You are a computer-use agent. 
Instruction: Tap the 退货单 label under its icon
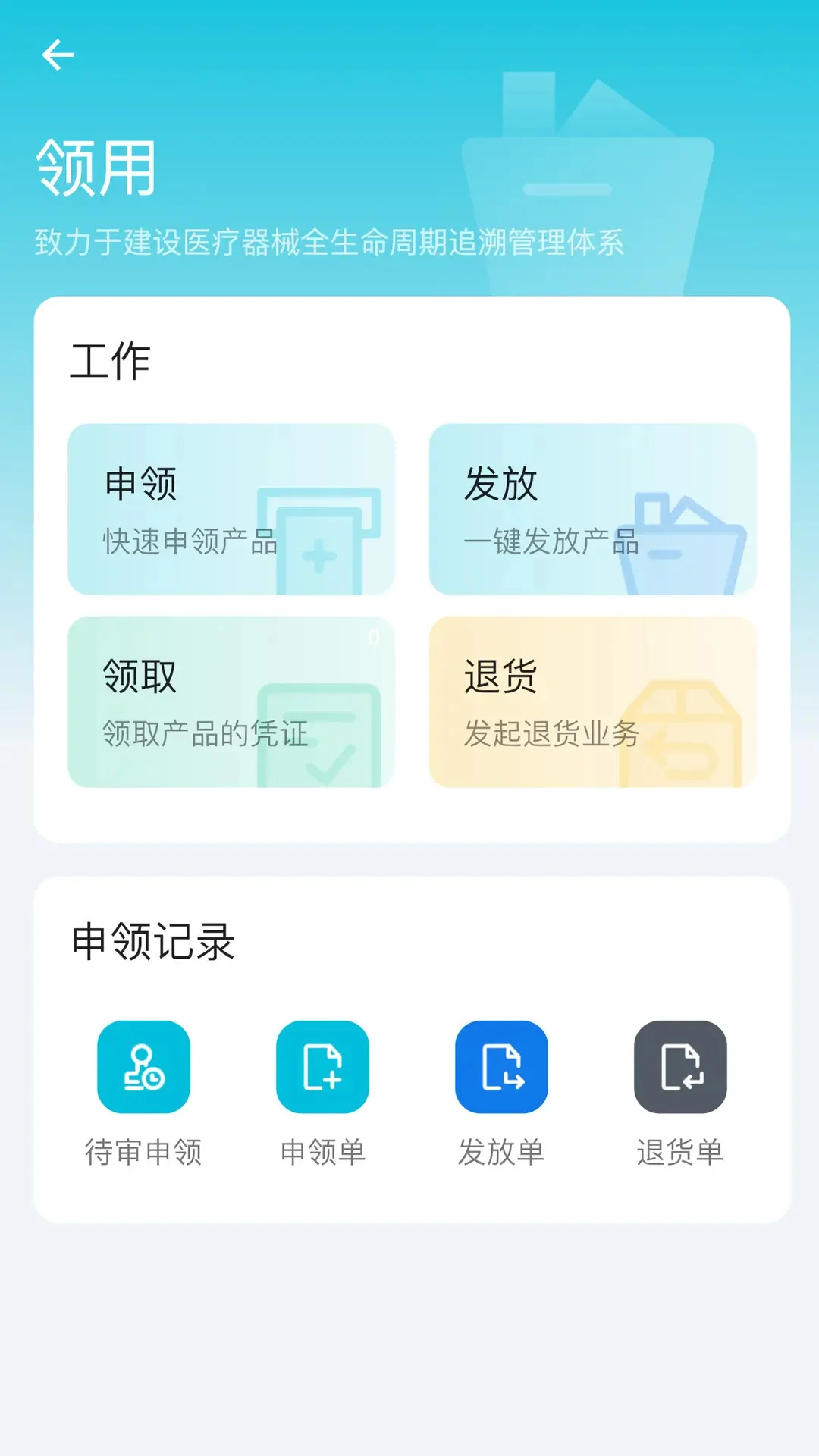tap(679, 1152)
